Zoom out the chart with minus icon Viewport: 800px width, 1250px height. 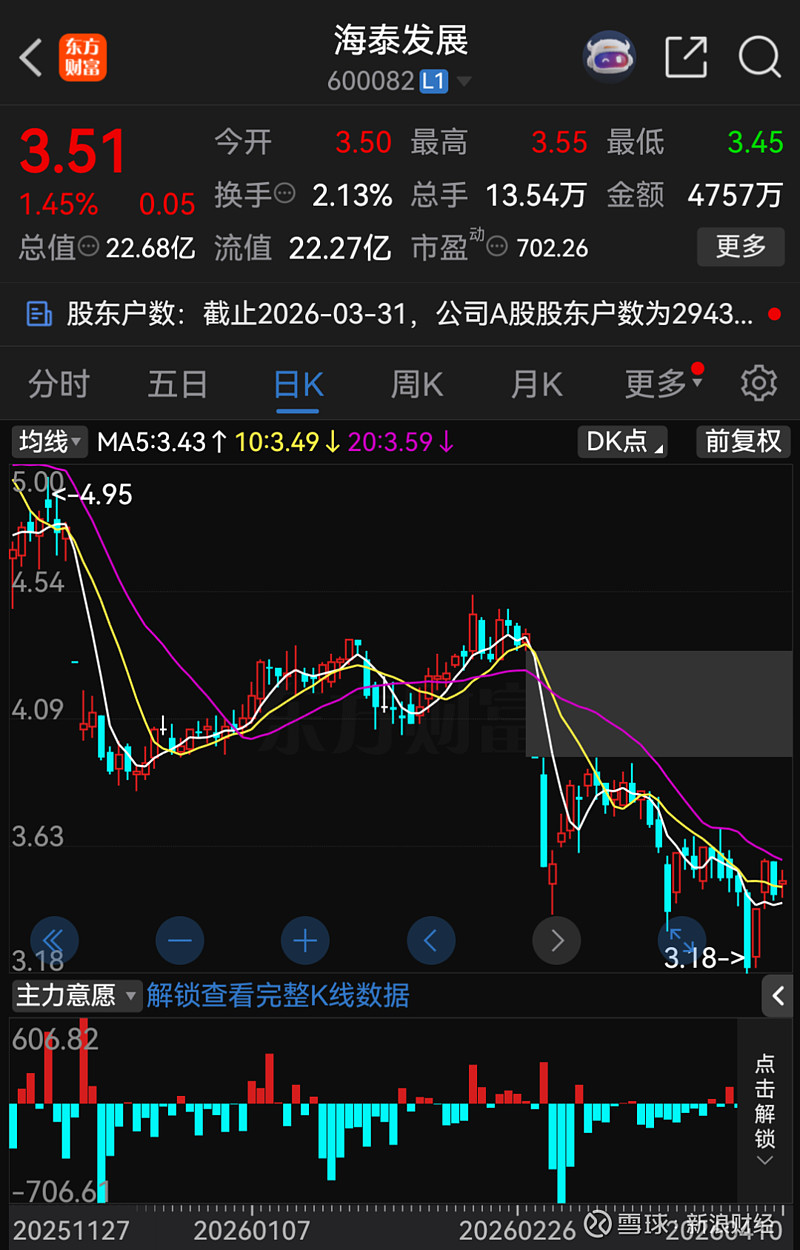tap(180, 940)
